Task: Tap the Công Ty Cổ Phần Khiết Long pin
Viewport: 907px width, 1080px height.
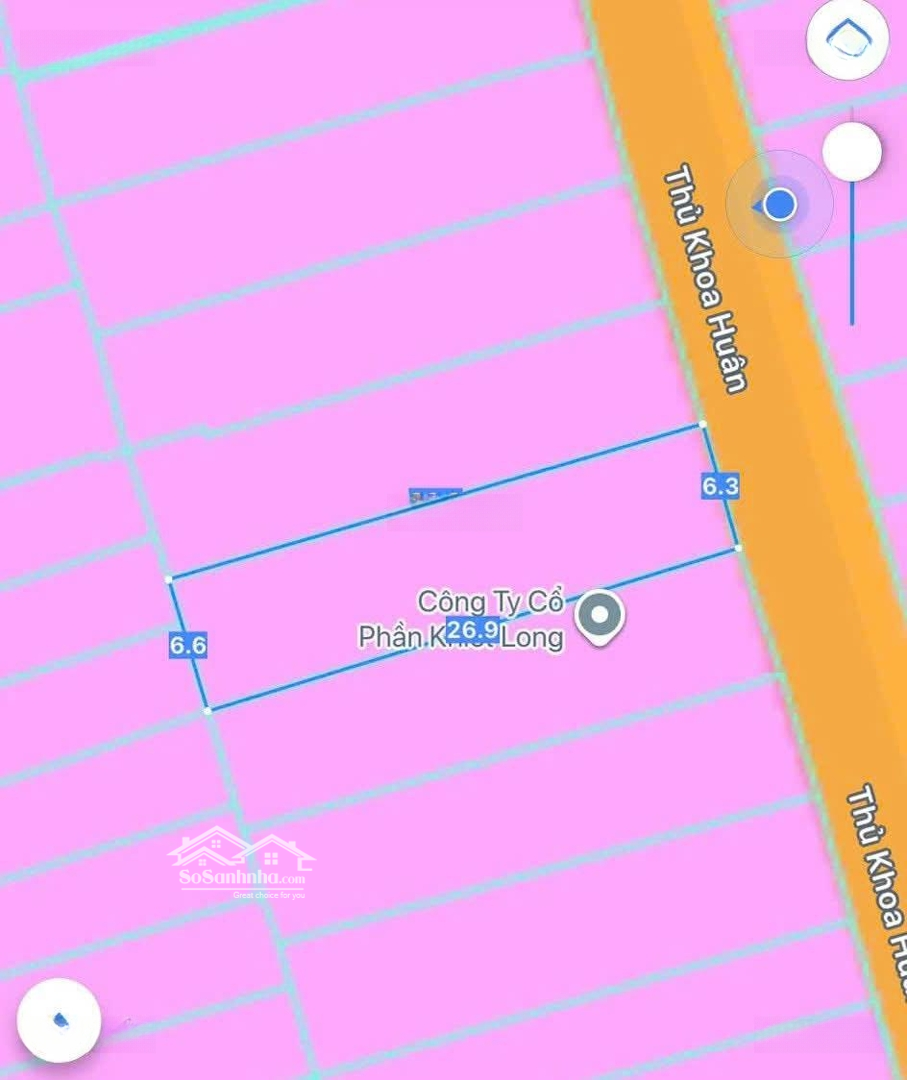Action: [599, 615]
